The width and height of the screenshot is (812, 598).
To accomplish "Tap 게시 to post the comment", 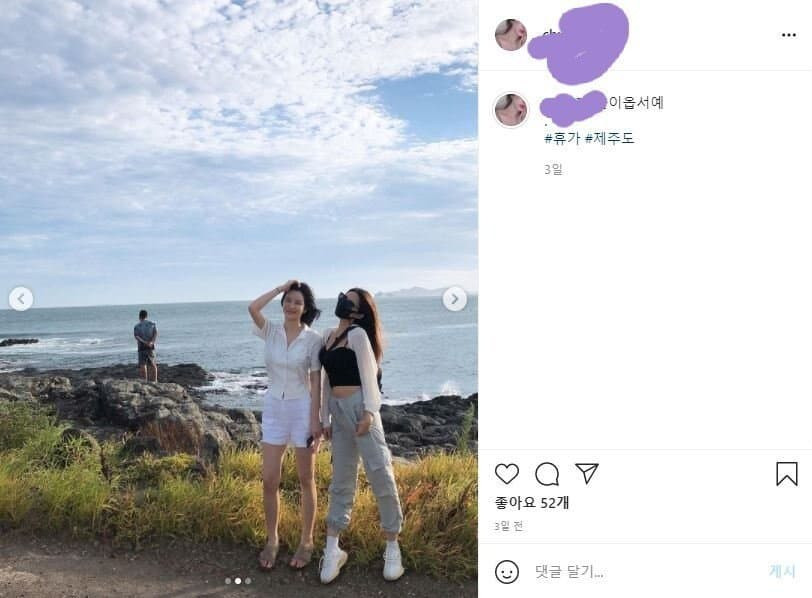I will pyautogui.click(x=782, y=572).
